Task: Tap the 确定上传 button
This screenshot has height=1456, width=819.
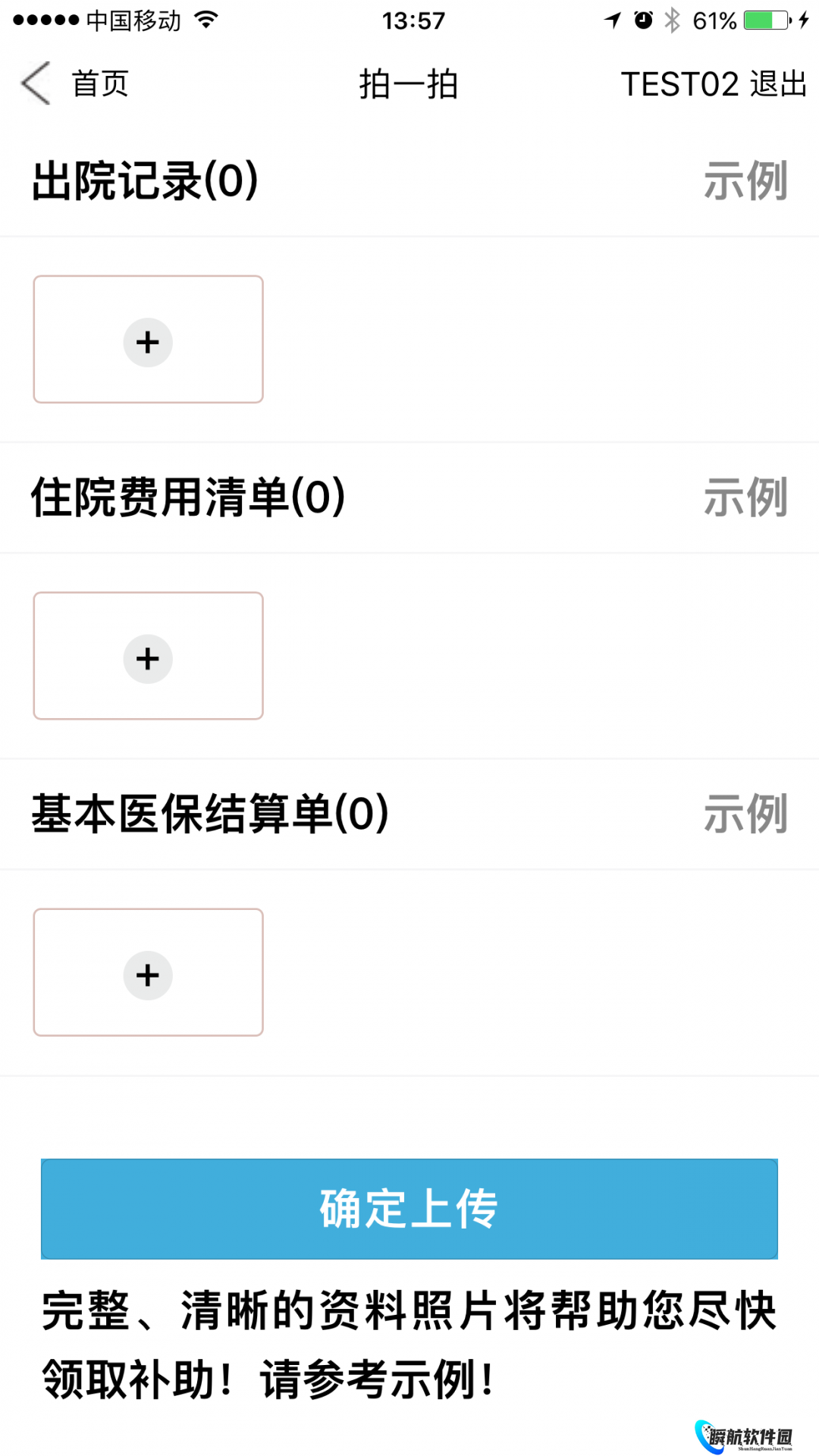Action: pyautogui.click(x=409, y=1209)
